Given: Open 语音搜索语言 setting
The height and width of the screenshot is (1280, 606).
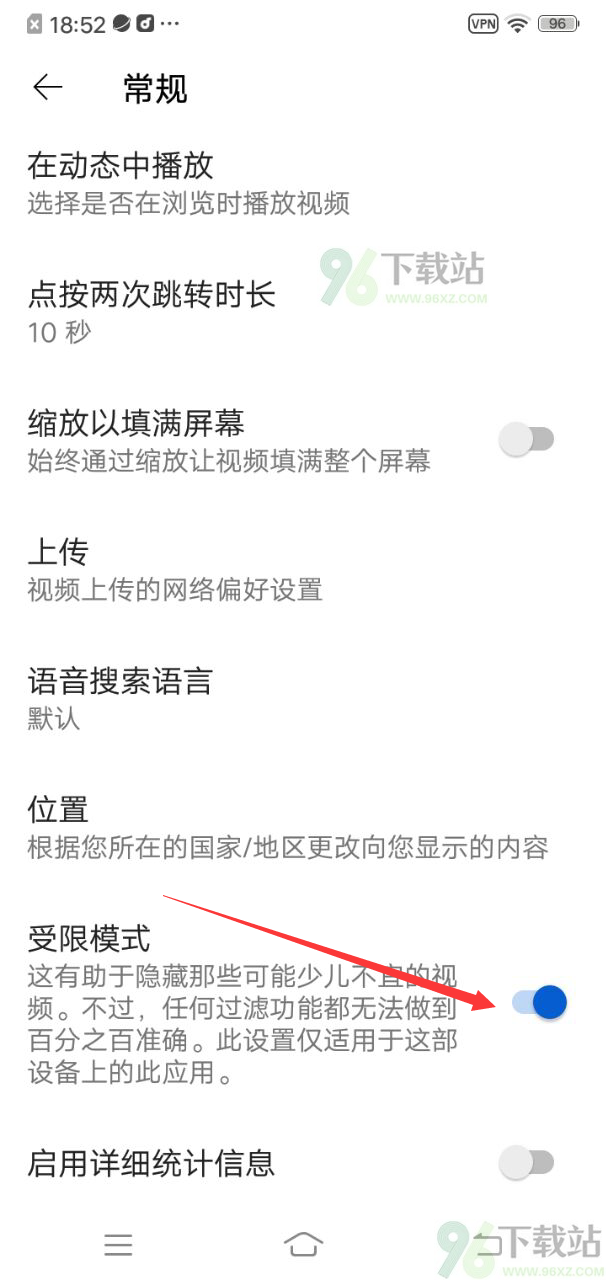Looking at the screenshot, I should click(303, 698).
